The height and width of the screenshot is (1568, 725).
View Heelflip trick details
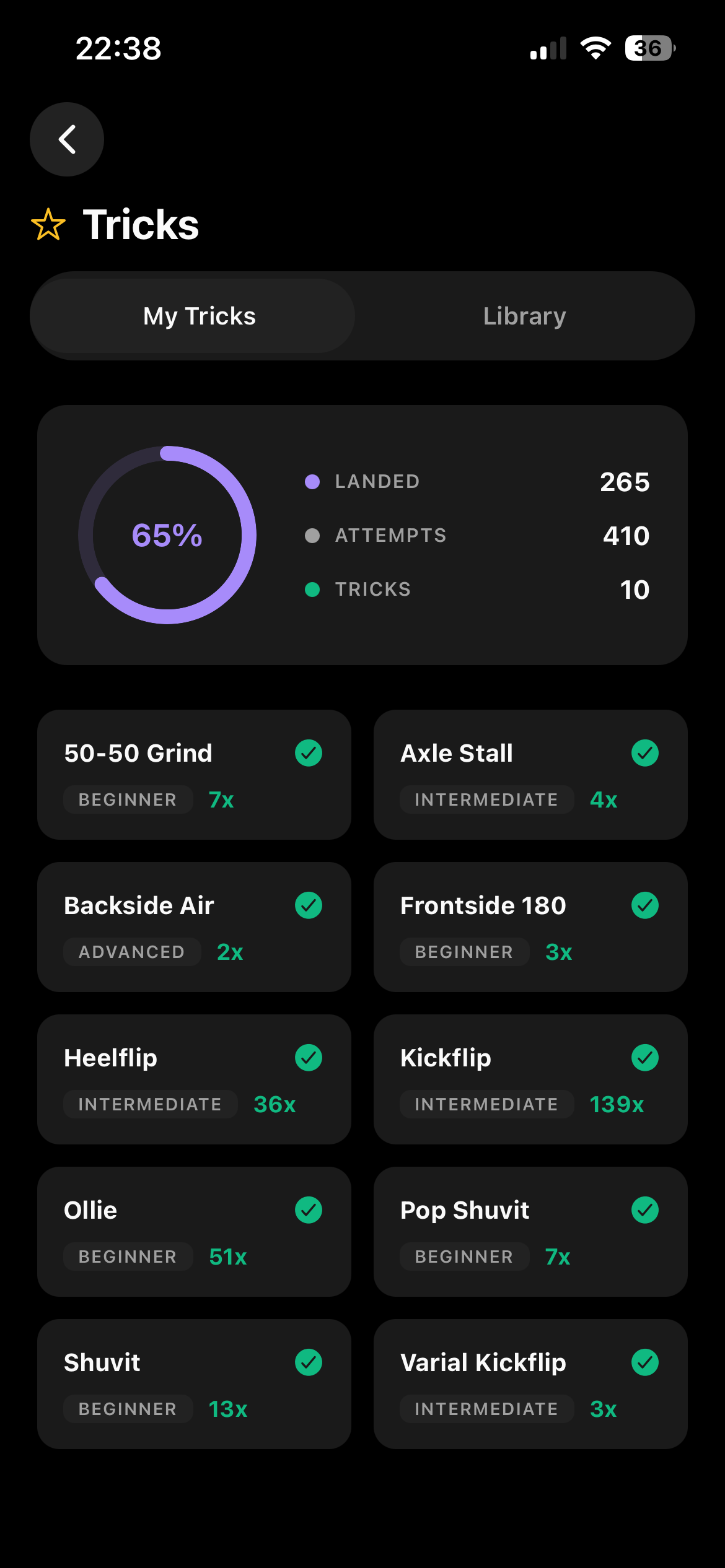194,1079
